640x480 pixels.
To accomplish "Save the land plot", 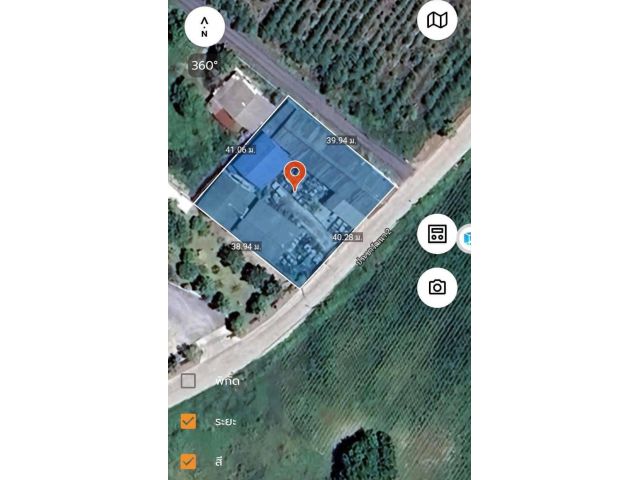I will (x=437, y=234).
